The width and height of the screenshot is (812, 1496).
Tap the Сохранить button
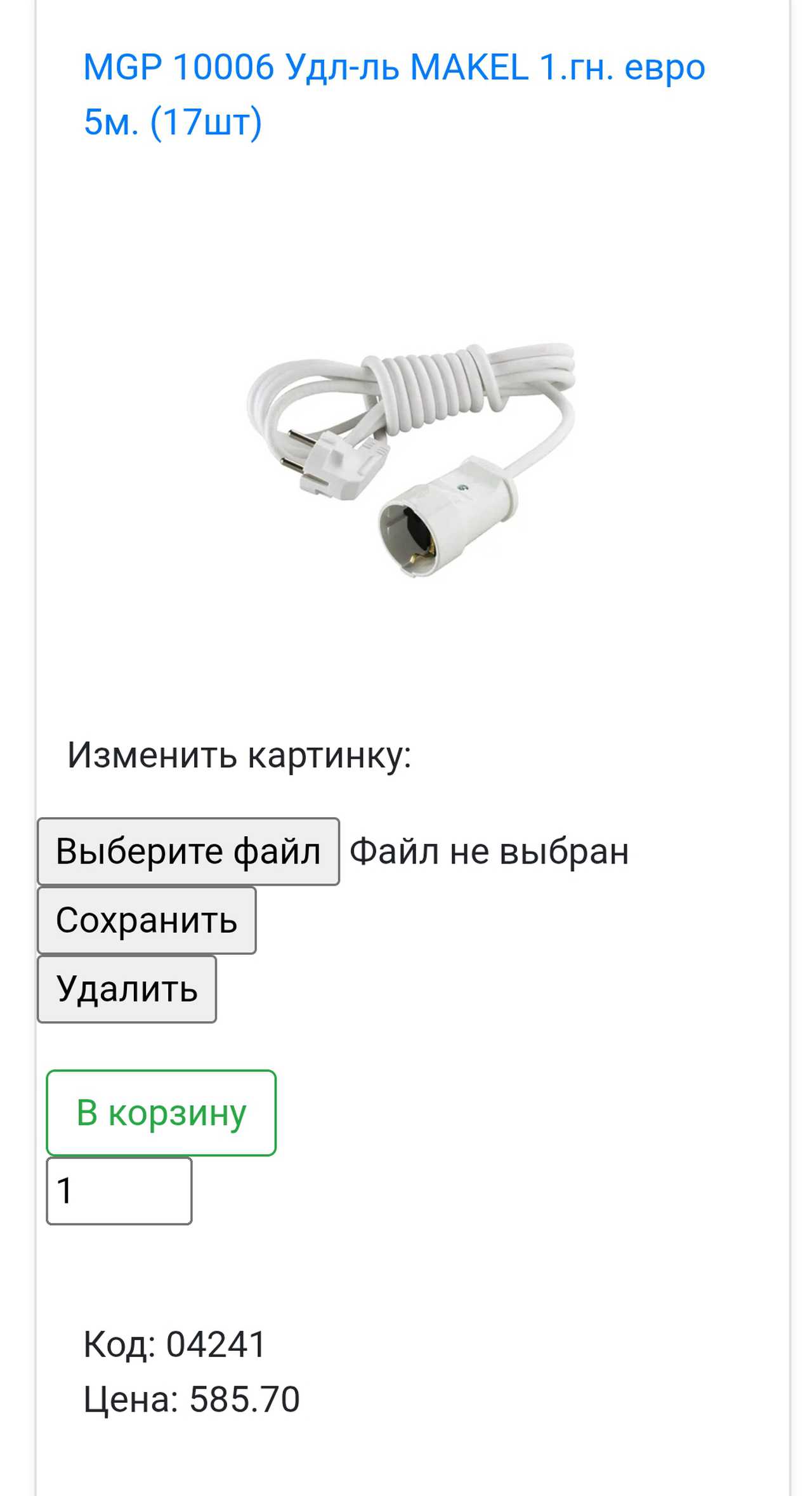point(147,920)
